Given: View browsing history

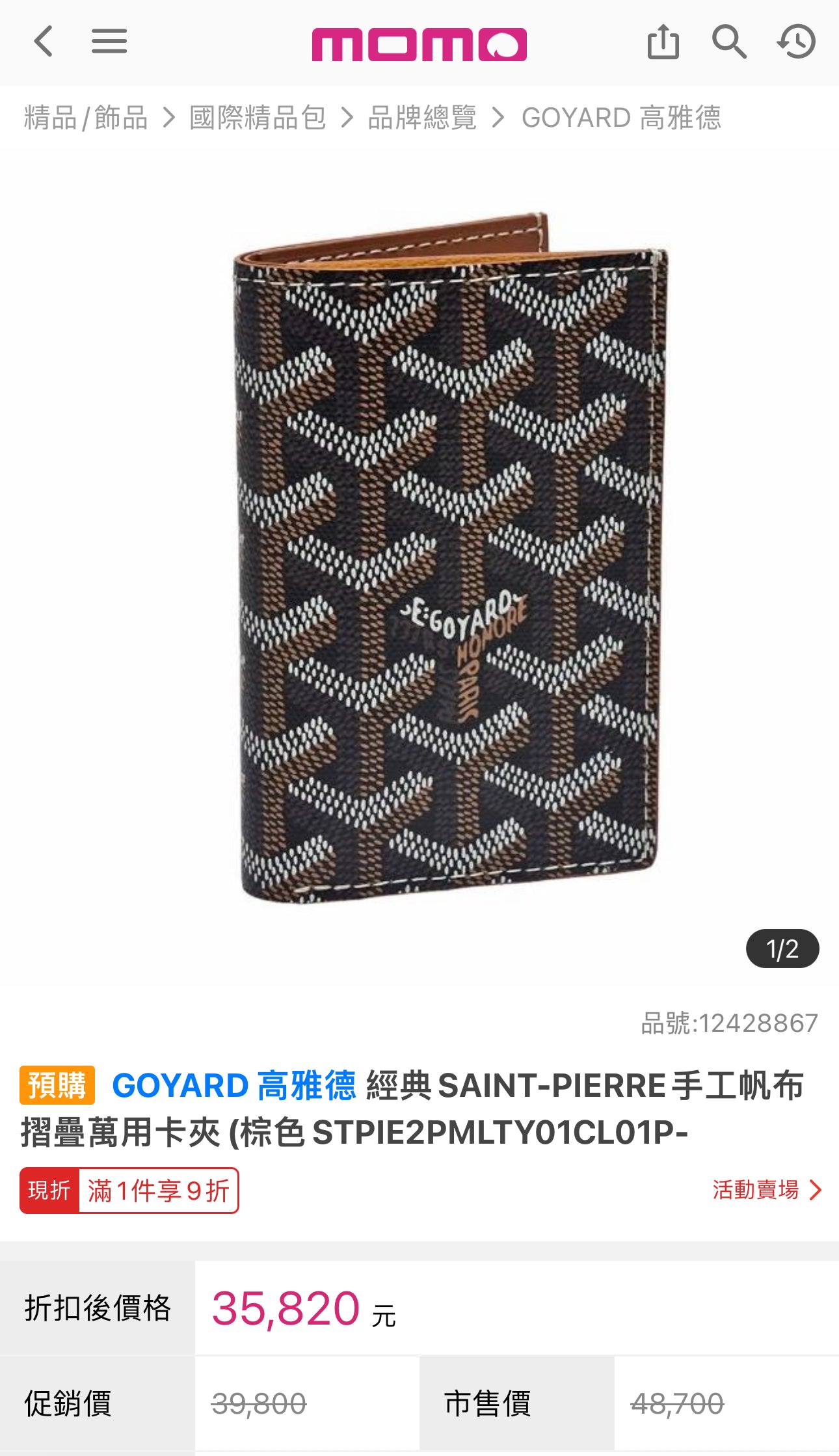Looking at the screenshot, I should tap(796, 42).
